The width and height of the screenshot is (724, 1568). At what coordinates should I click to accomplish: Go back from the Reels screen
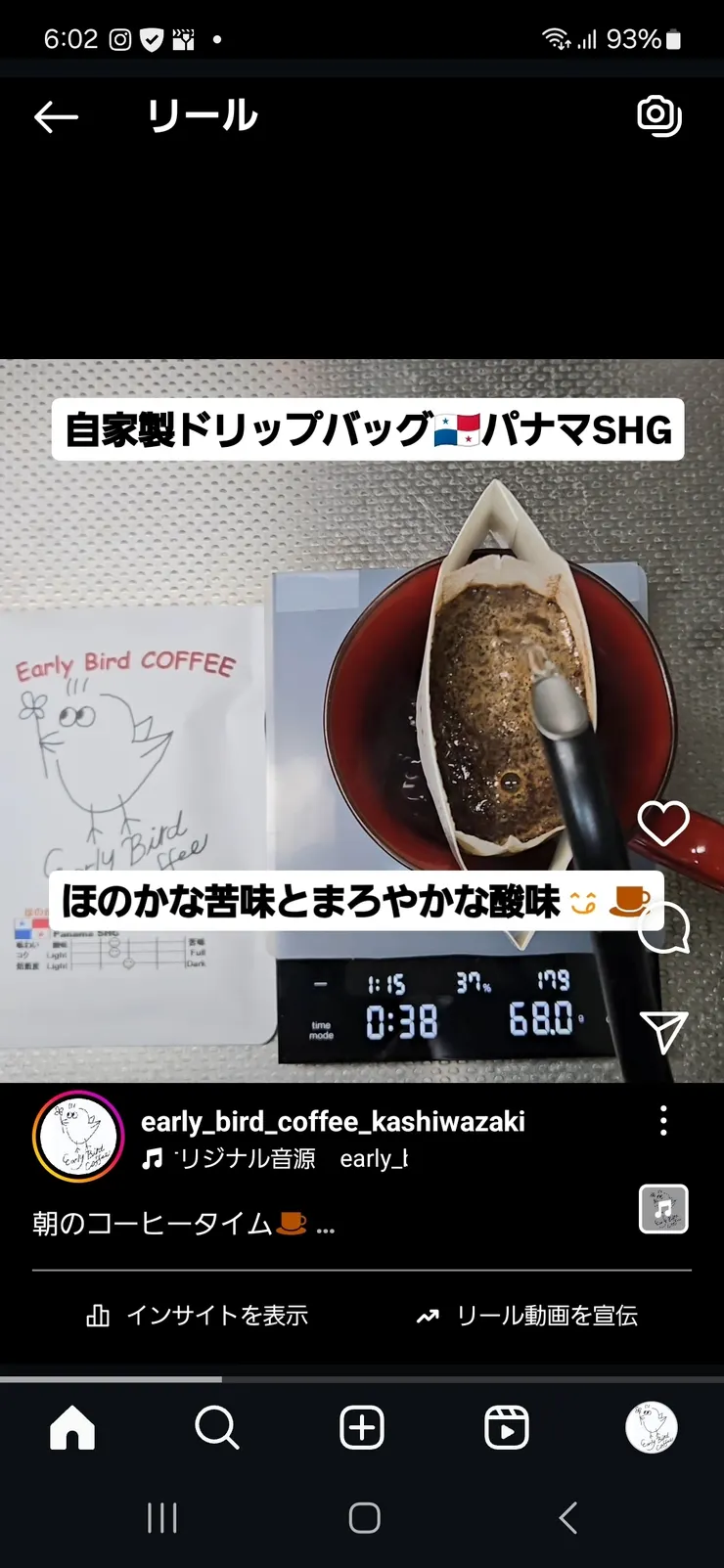click(x=56, y=117)
